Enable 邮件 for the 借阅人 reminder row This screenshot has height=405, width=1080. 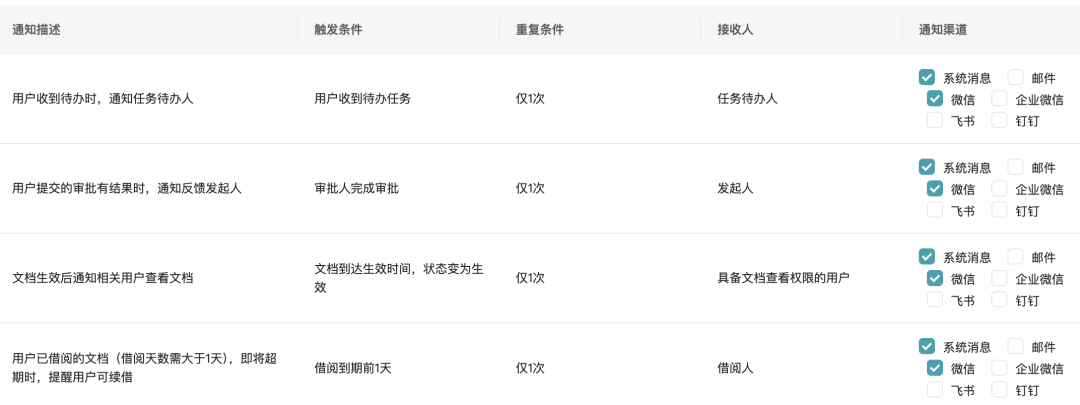1015,346
